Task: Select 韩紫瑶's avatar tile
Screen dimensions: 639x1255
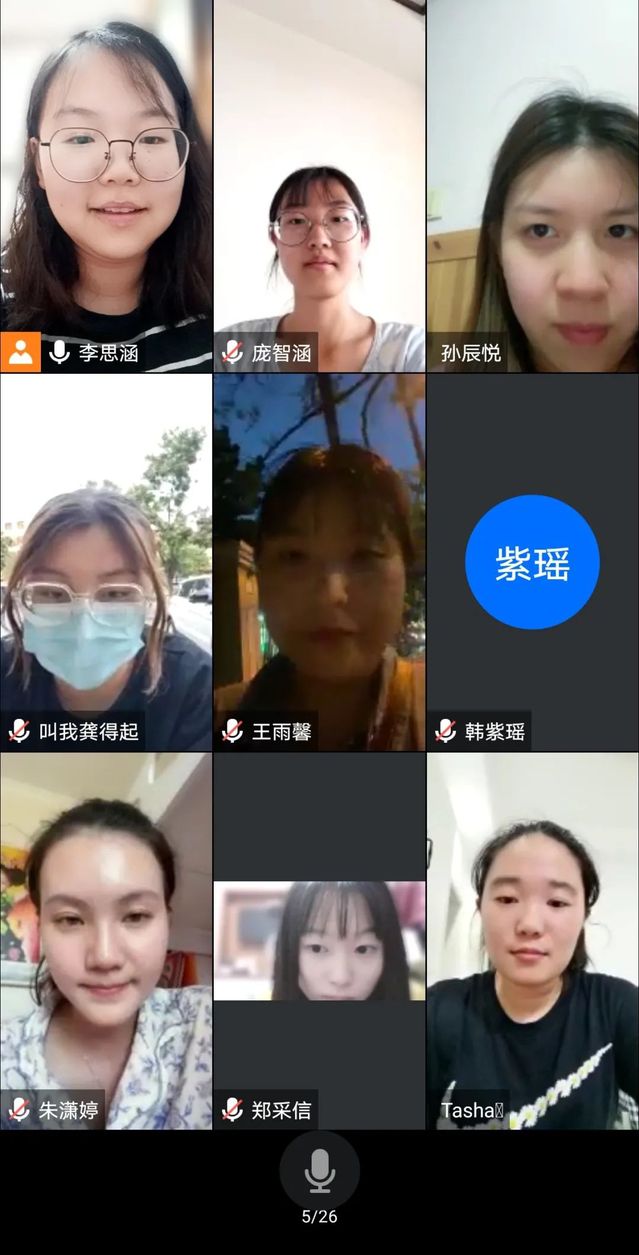Action: (532, 562)
